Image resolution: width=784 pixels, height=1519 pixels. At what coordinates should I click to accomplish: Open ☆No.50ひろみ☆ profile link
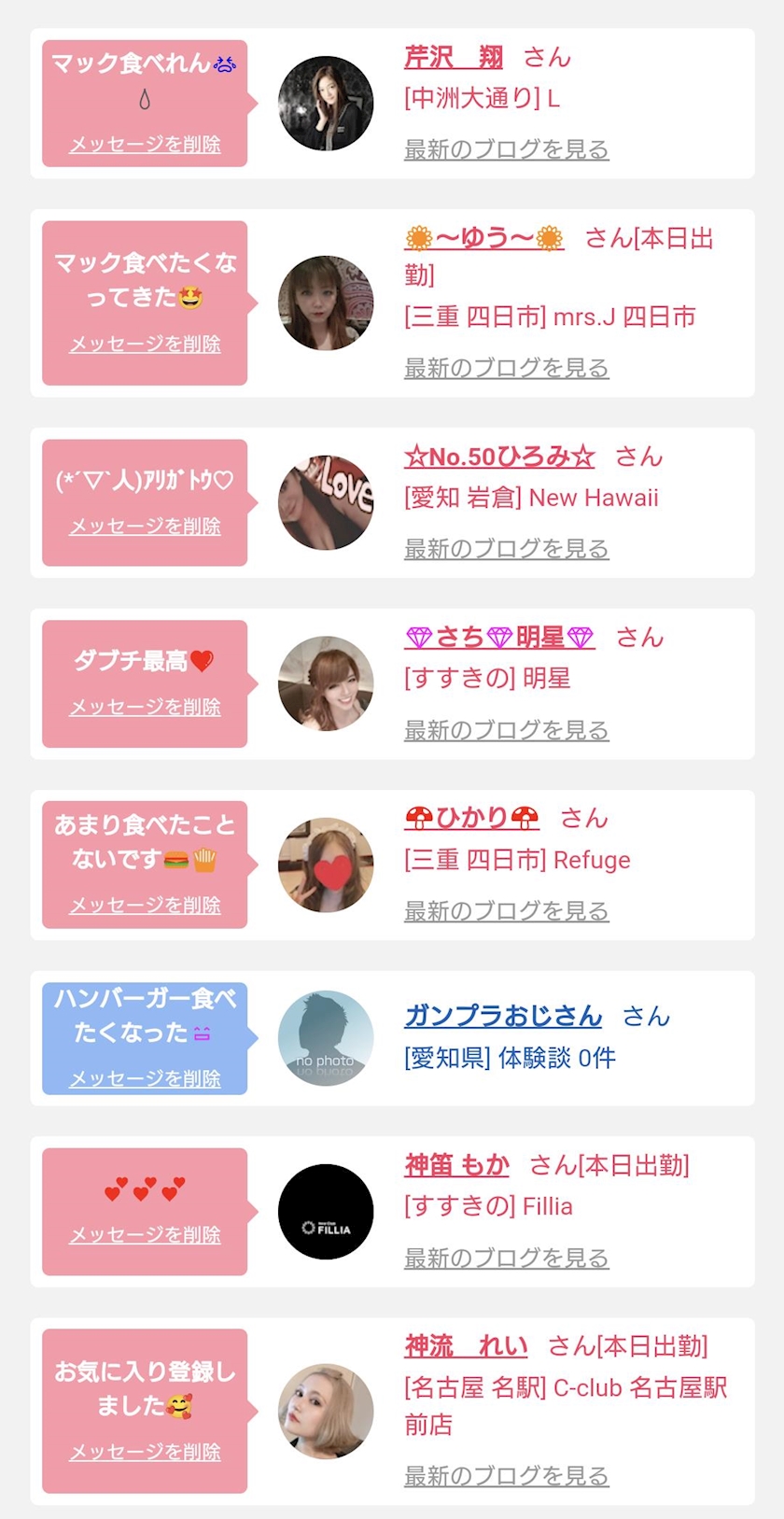pyautogui.click(x=499, y=457)
